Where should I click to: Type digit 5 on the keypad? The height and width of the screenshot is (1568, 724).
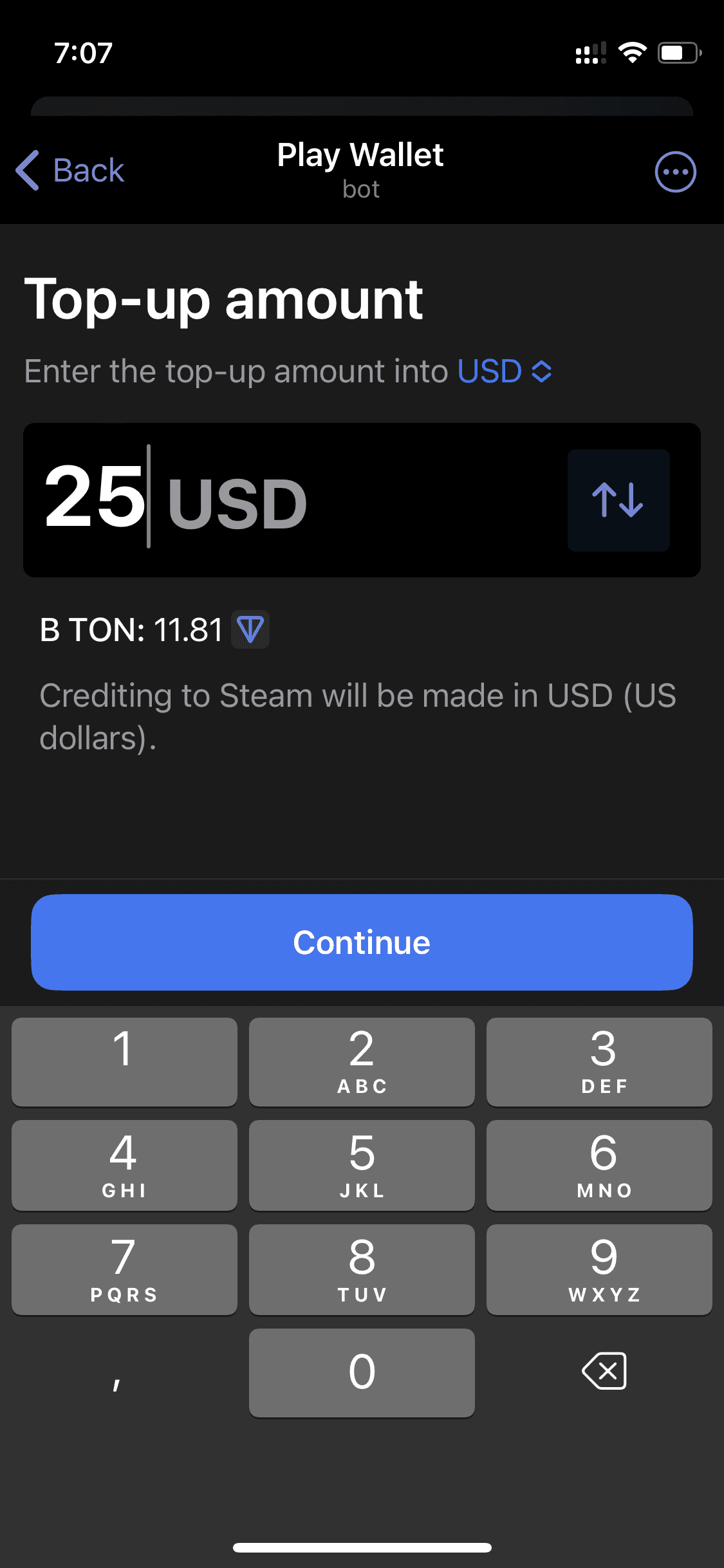click(362, 1165)
